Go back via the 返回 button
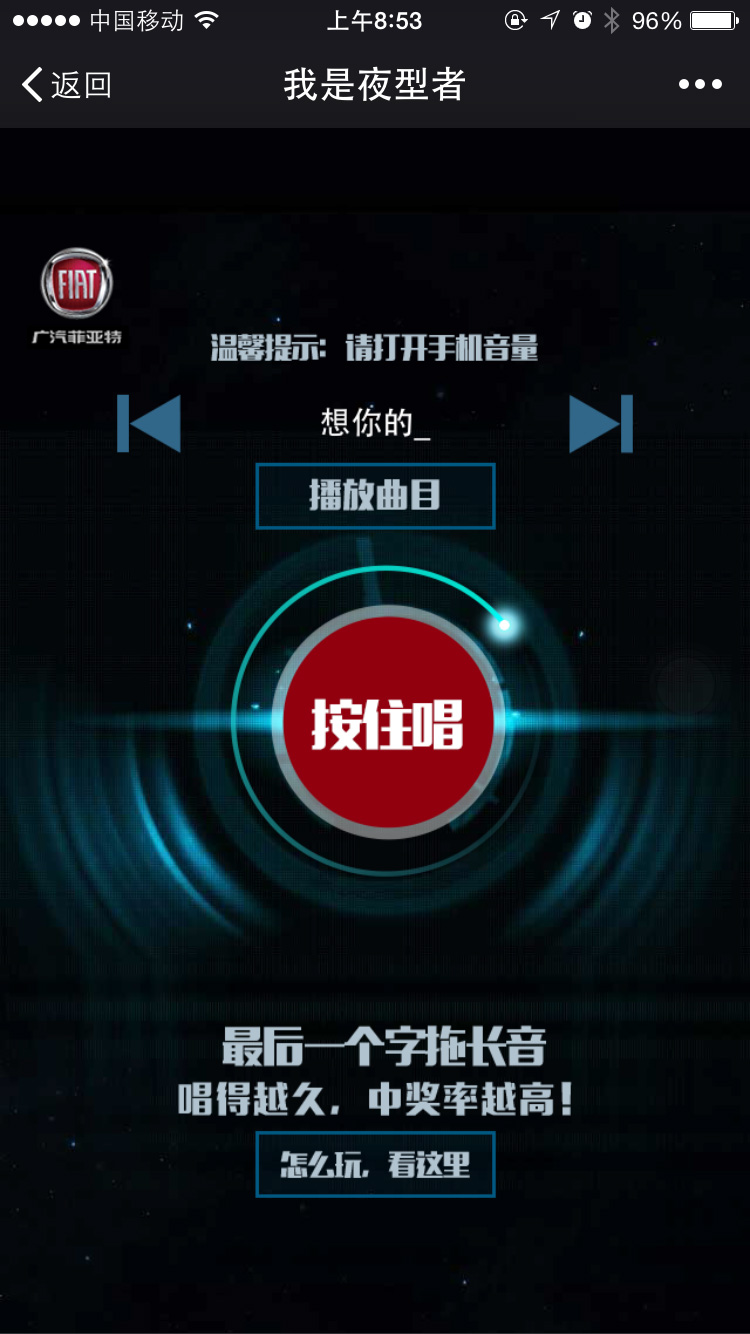Viewport: 750px width, 1334px height. (x=66, y=85)
